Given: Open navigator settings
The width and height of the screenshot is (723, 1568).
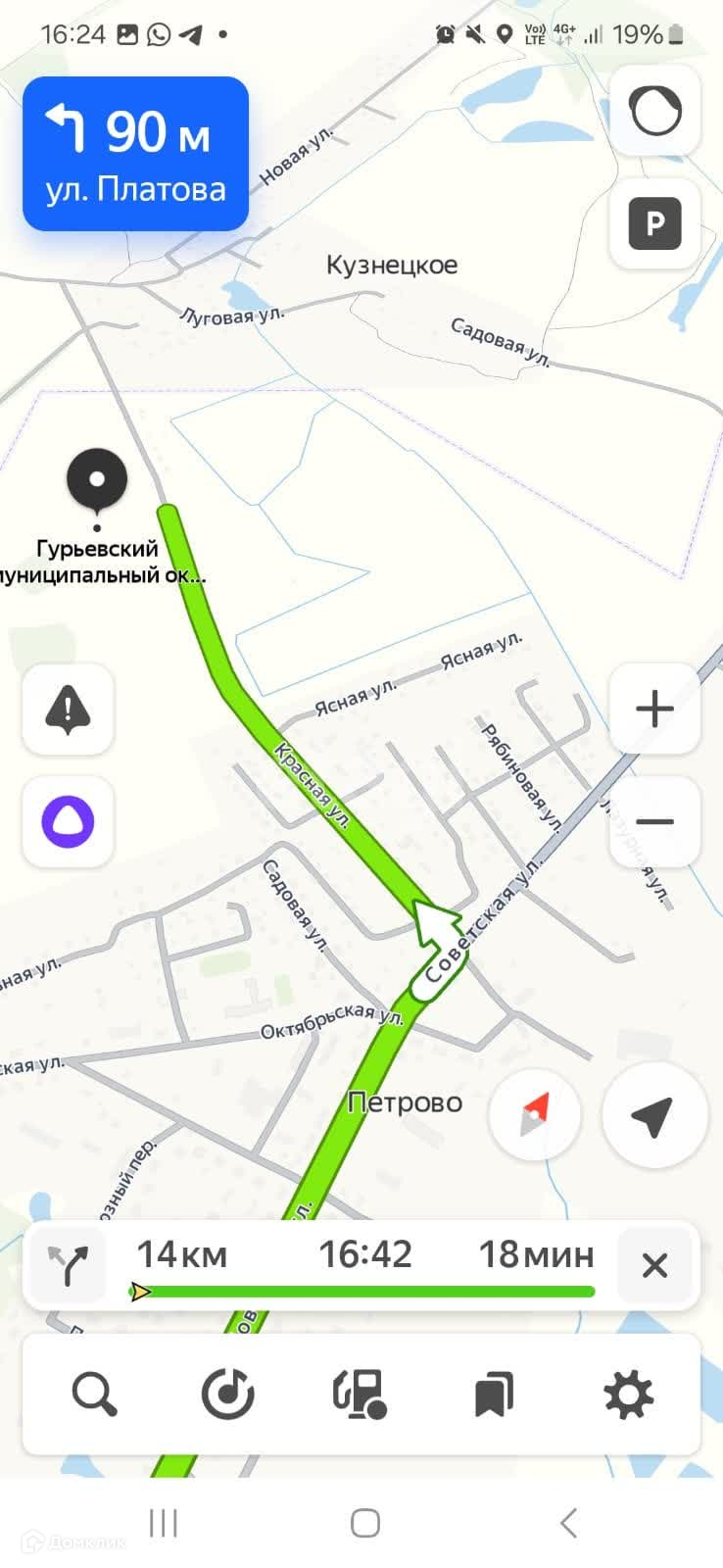Looking at the screenshot, I should 628,1394.
